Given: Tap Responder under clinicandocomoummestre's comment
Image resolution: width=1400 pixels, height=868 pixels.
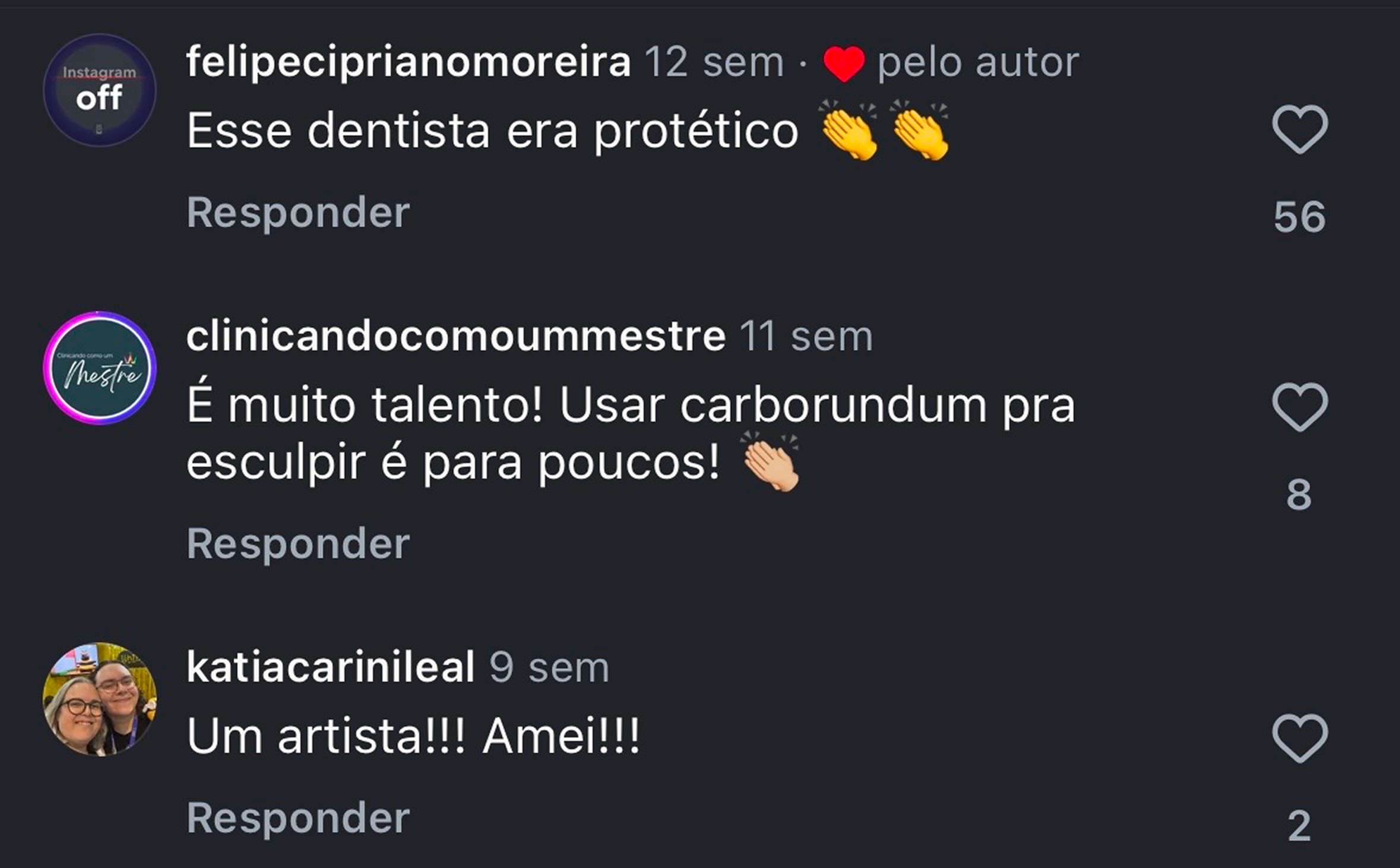Looking at the screenshot, I should (298, 543).
